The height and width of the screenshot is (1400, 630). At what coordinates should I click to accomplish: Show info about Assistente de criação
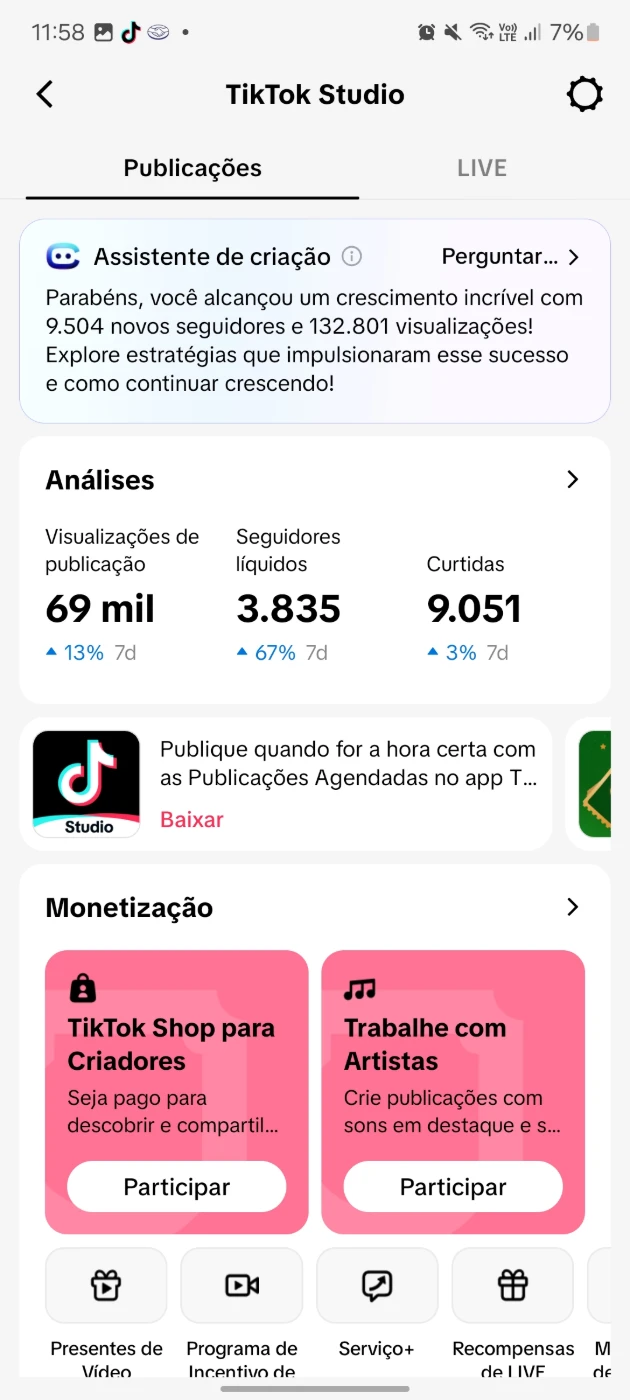point(352,257)
